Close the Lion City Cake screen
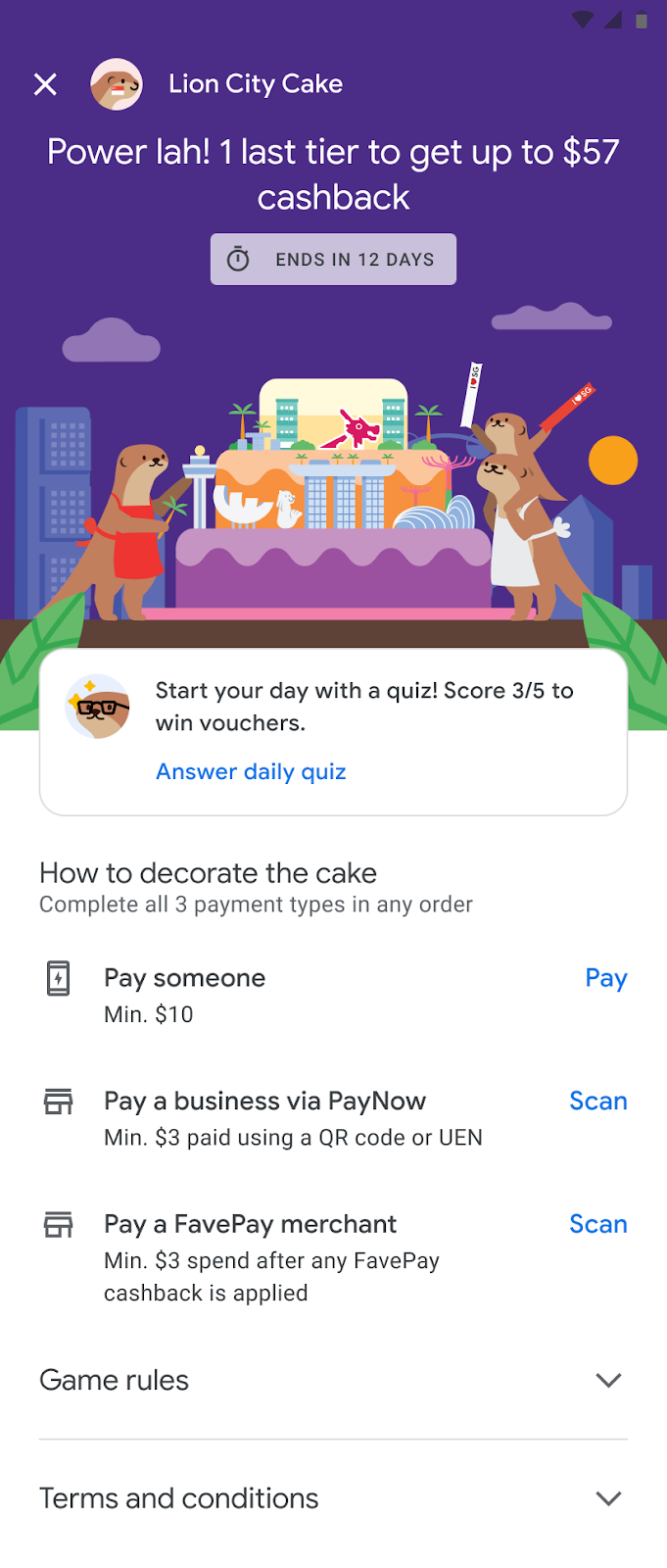 coord(45,84)
